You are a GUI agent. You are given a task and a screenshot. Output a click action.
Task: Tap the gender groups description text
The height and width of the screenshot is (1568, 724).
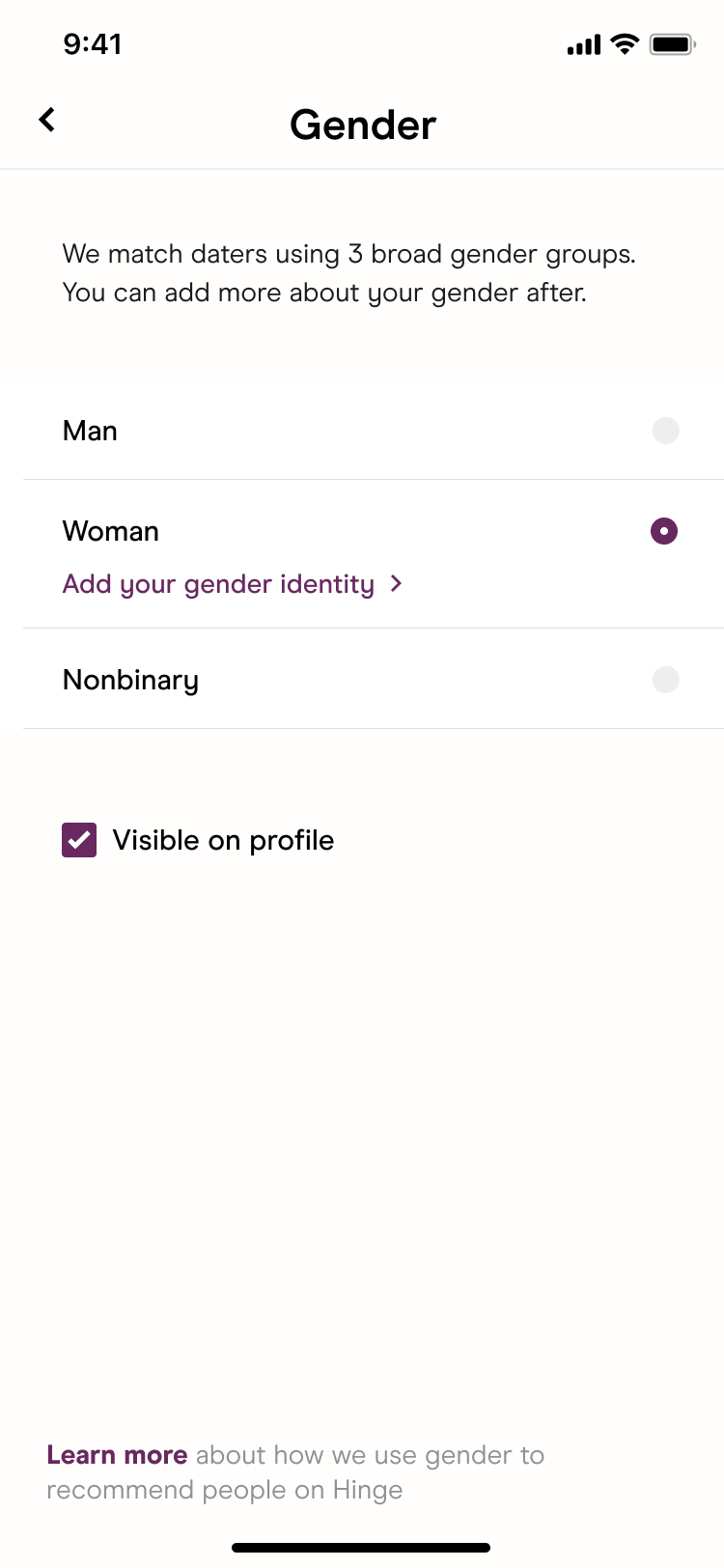(x=348, y=273)
